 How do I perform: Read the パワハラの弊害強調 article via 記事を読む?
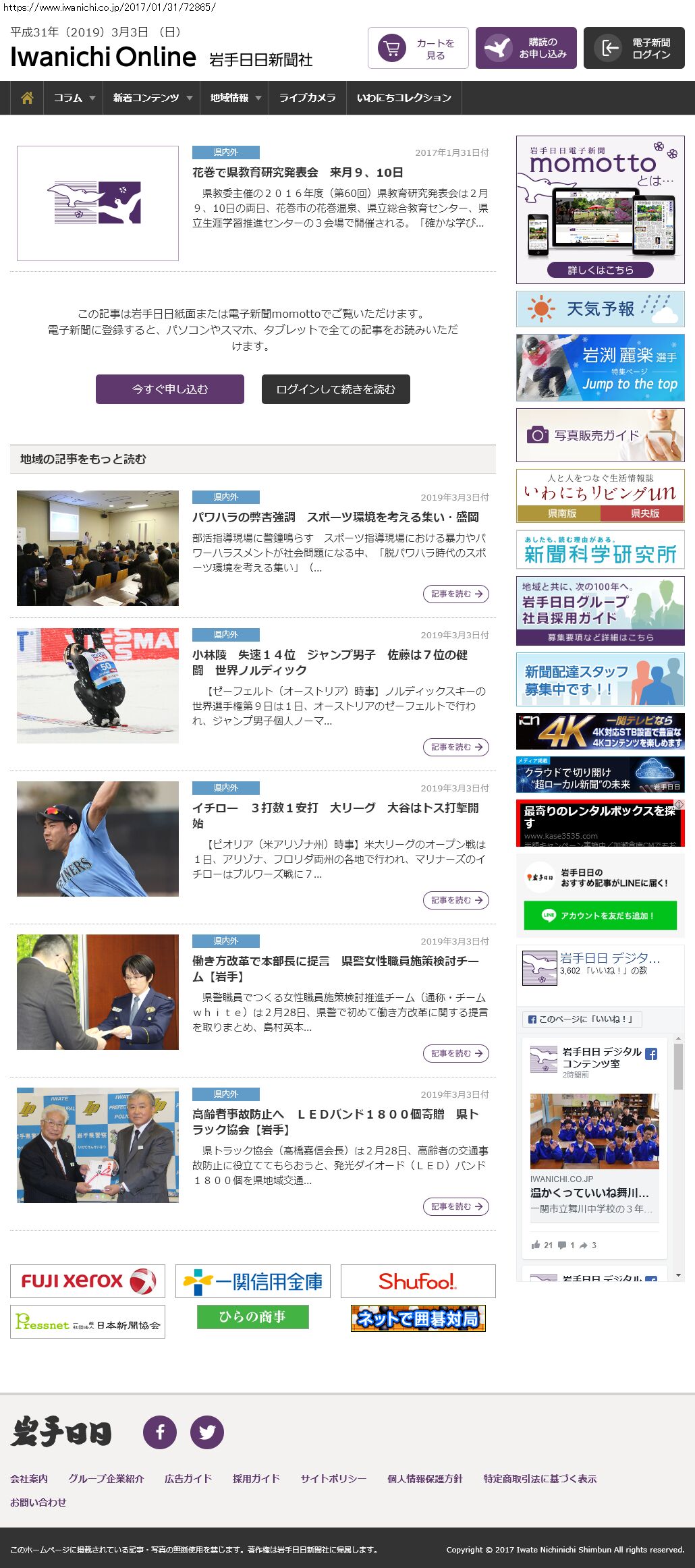456,594
